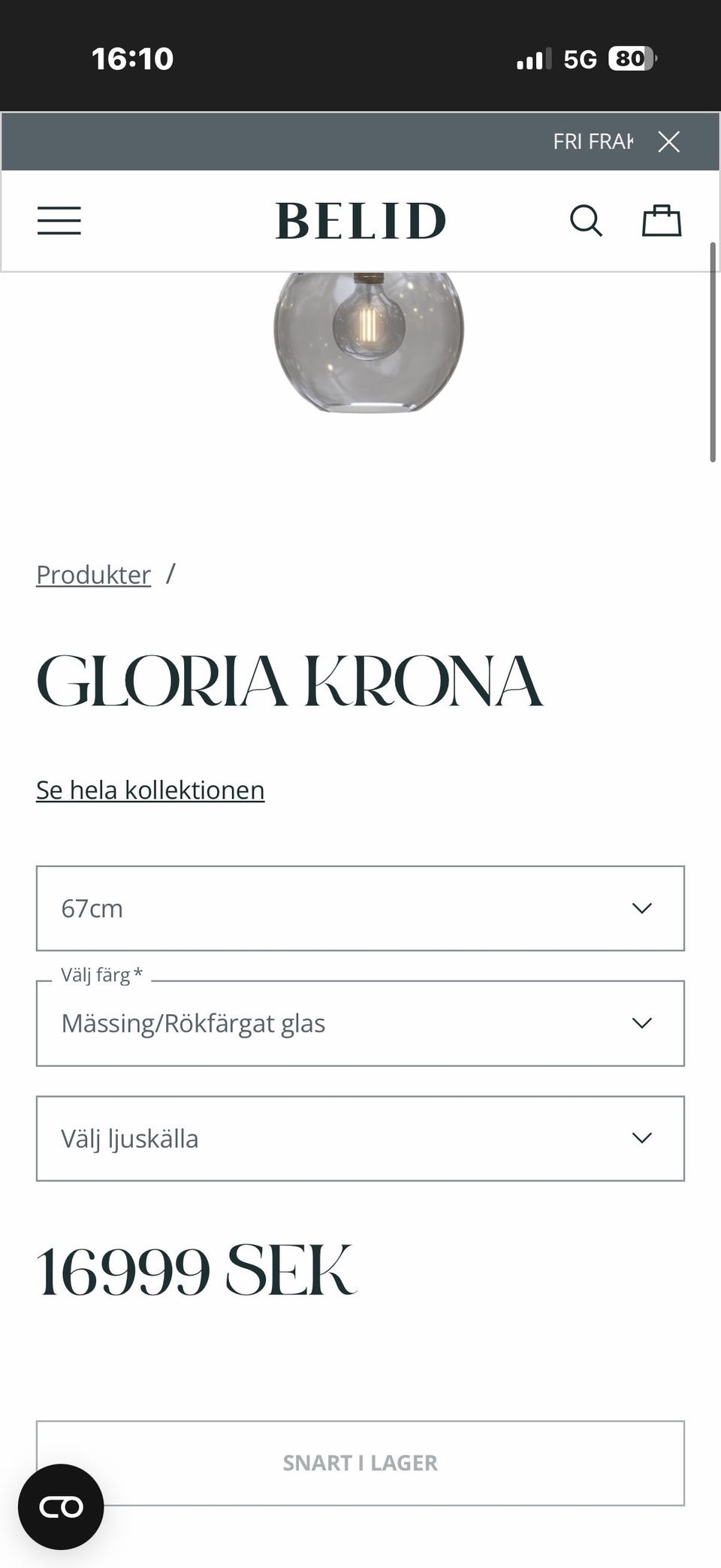Open the search function
721x1568 pixels.
click(587, 220)
